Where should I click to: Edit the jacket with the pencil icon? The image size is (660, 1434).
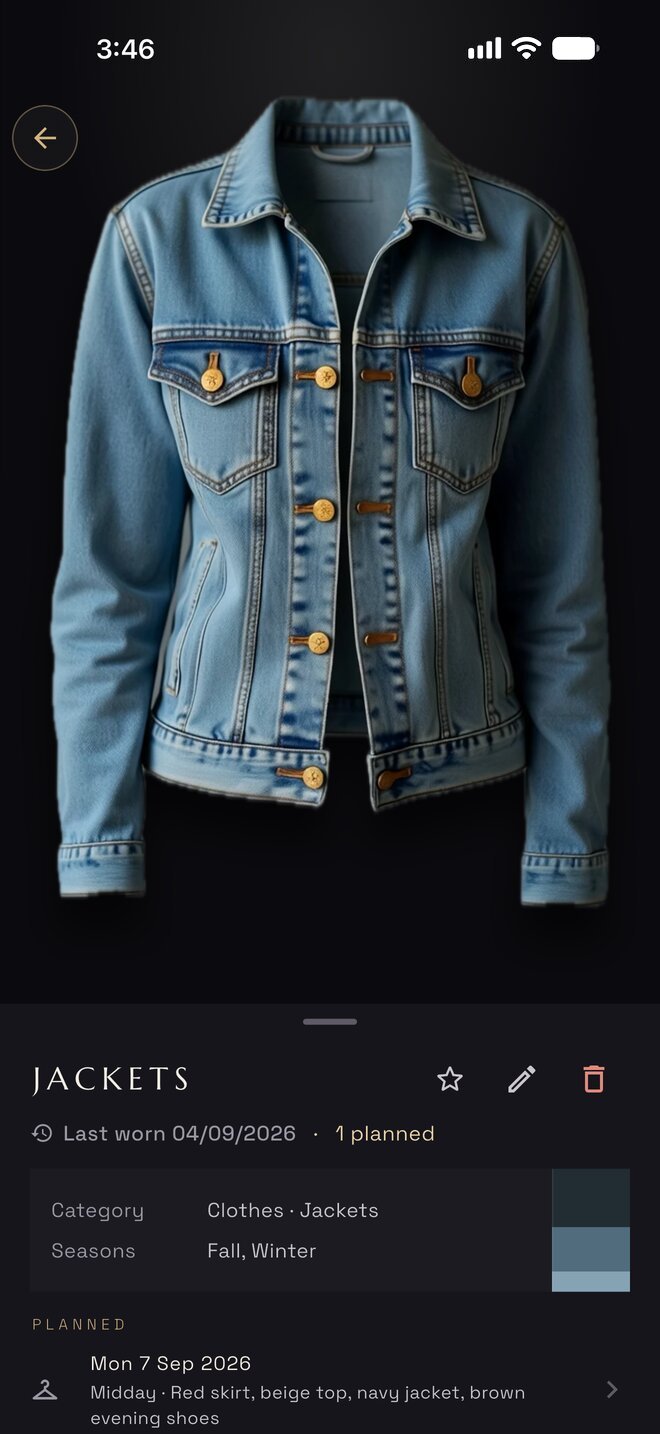point(522,1079)
